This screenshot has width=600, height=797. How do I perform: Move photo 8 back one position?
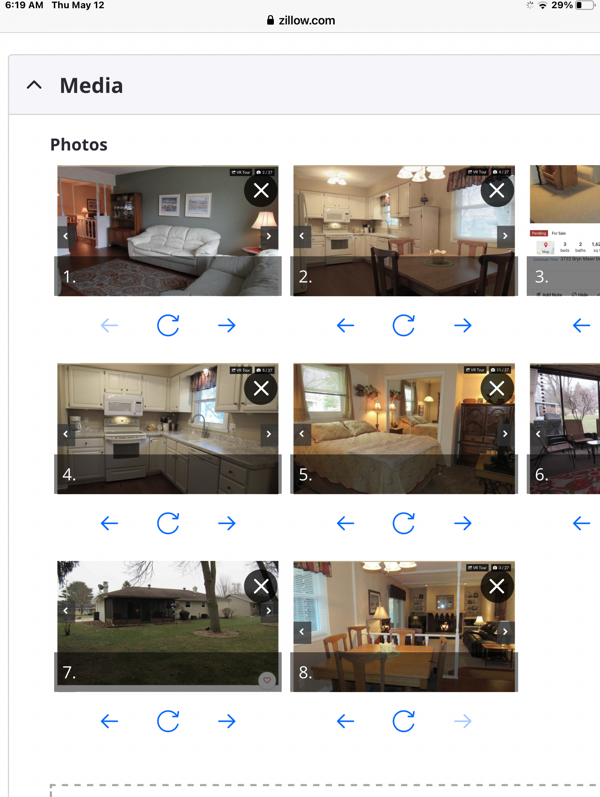[x=345, y=721]
